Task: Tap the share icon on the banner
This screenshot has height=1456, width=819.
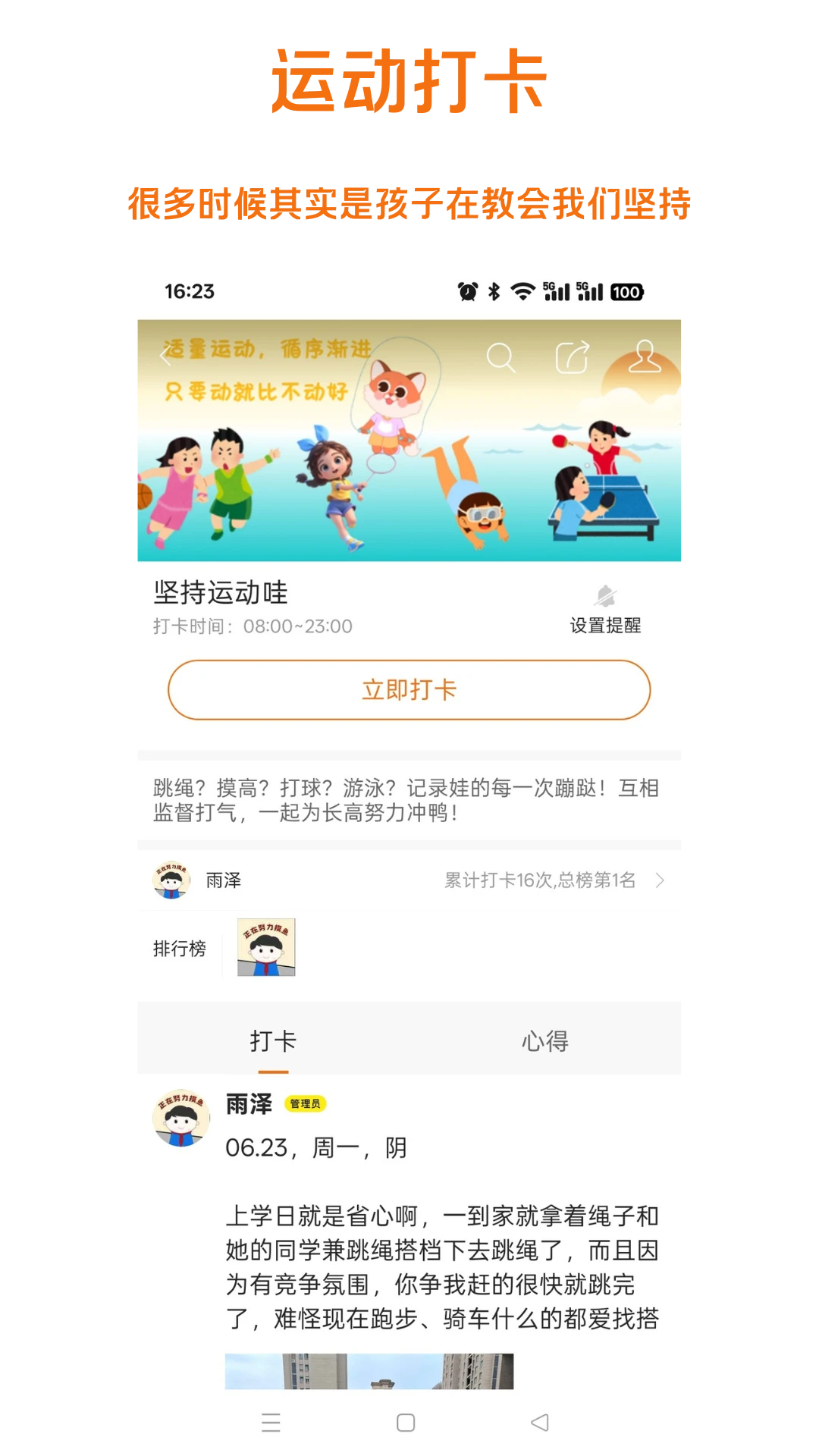Action: pos(574,356)
